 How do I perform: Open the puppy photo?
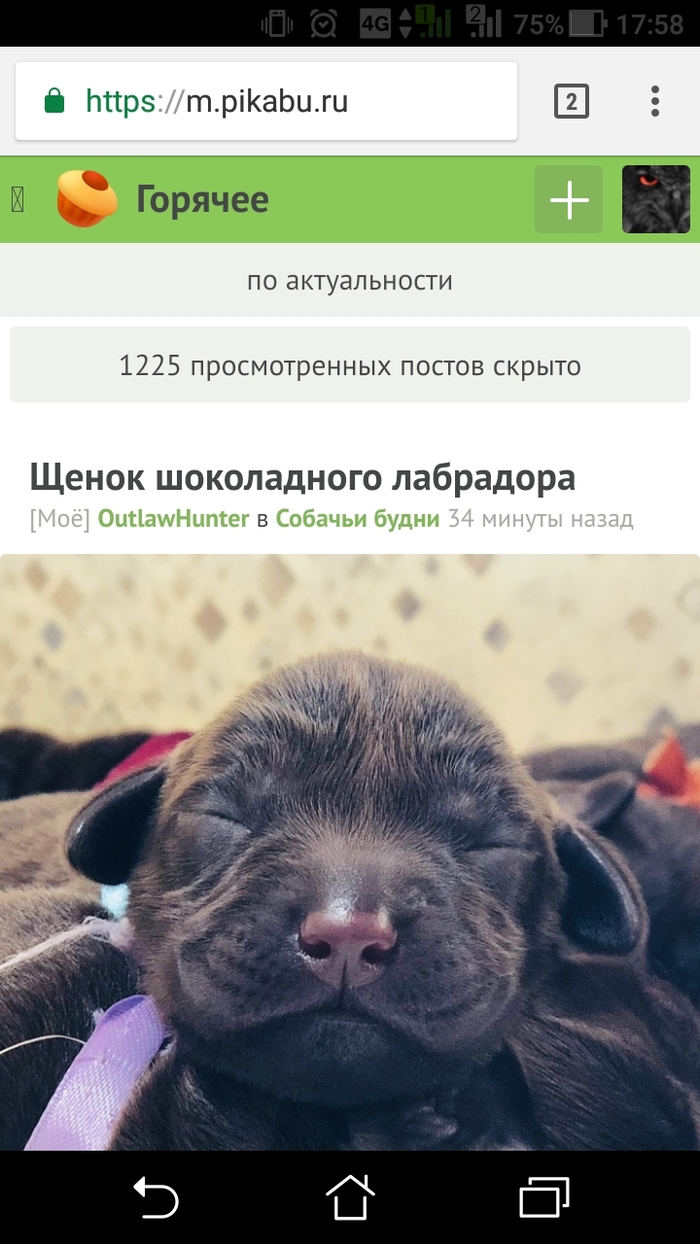point(350,850)
